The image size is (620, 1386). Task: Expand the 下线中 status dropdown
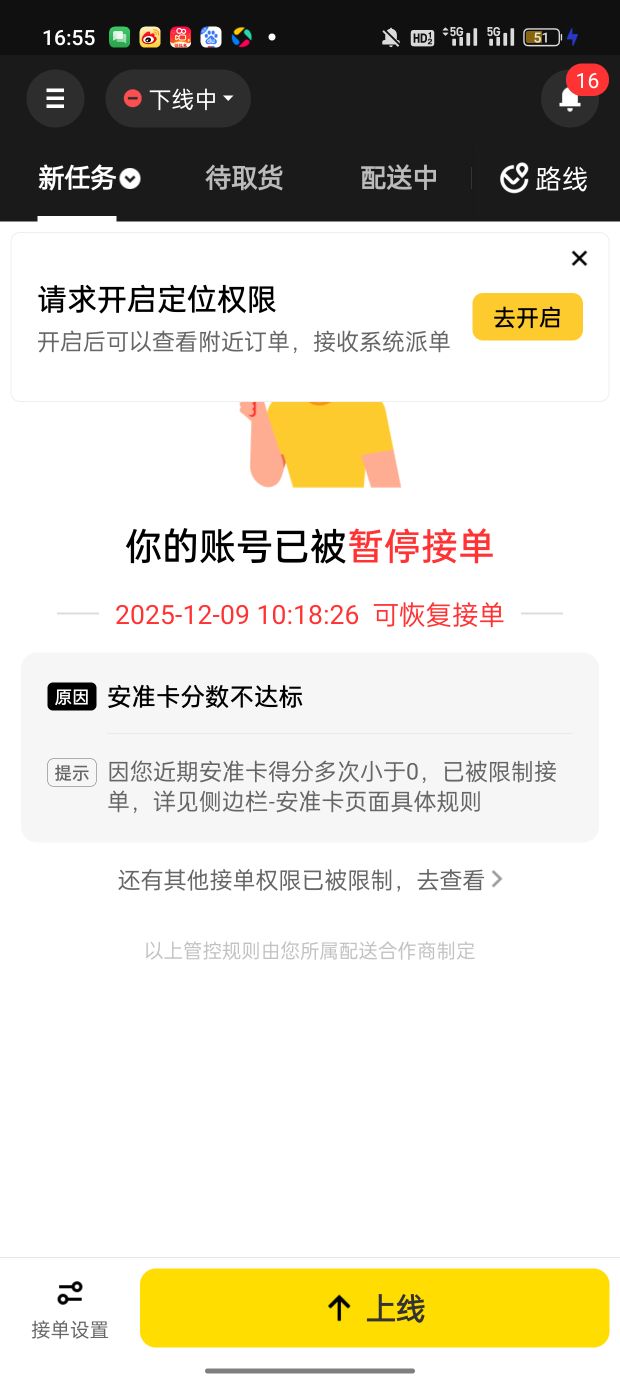(x=178, y=98)
